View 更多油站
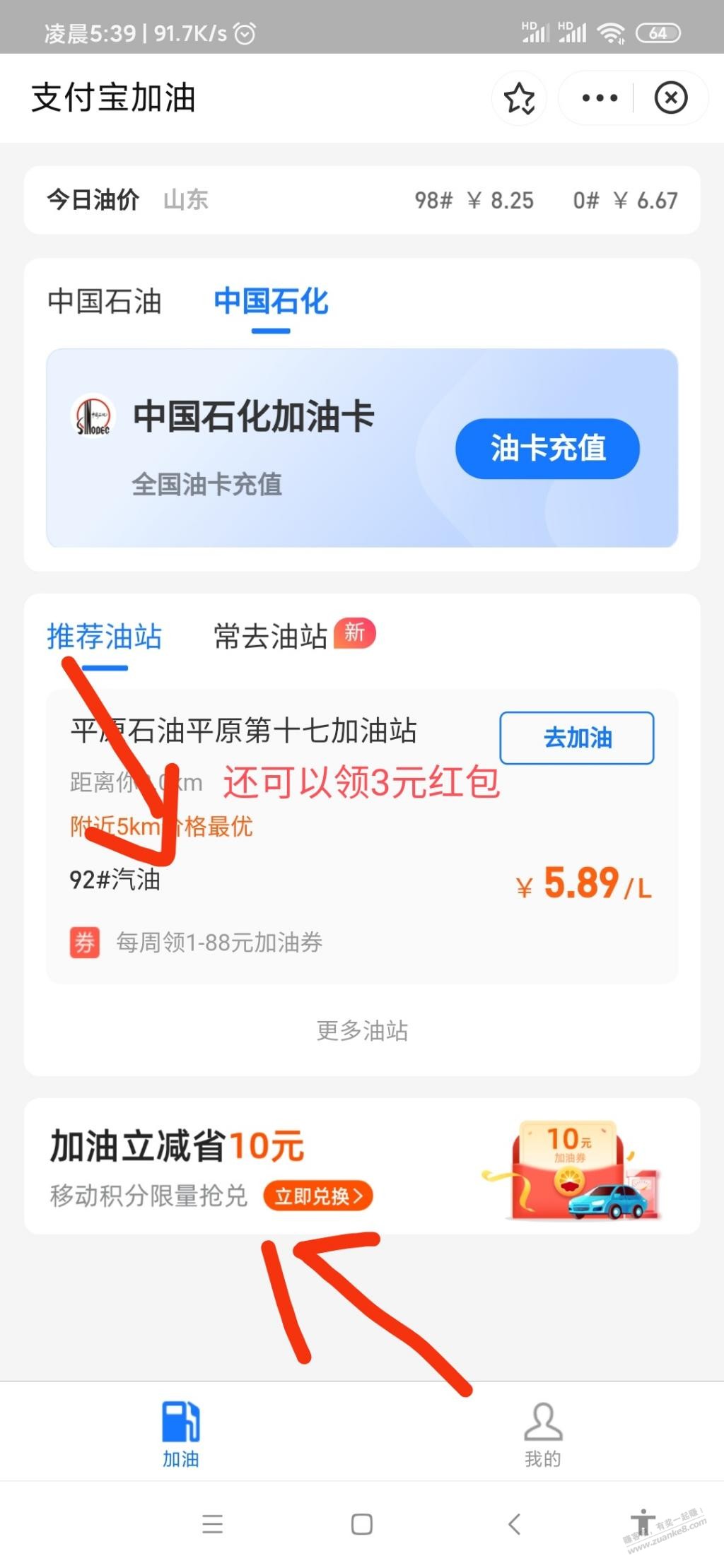Screen dimensions: 724x1568 (362, 1031)
